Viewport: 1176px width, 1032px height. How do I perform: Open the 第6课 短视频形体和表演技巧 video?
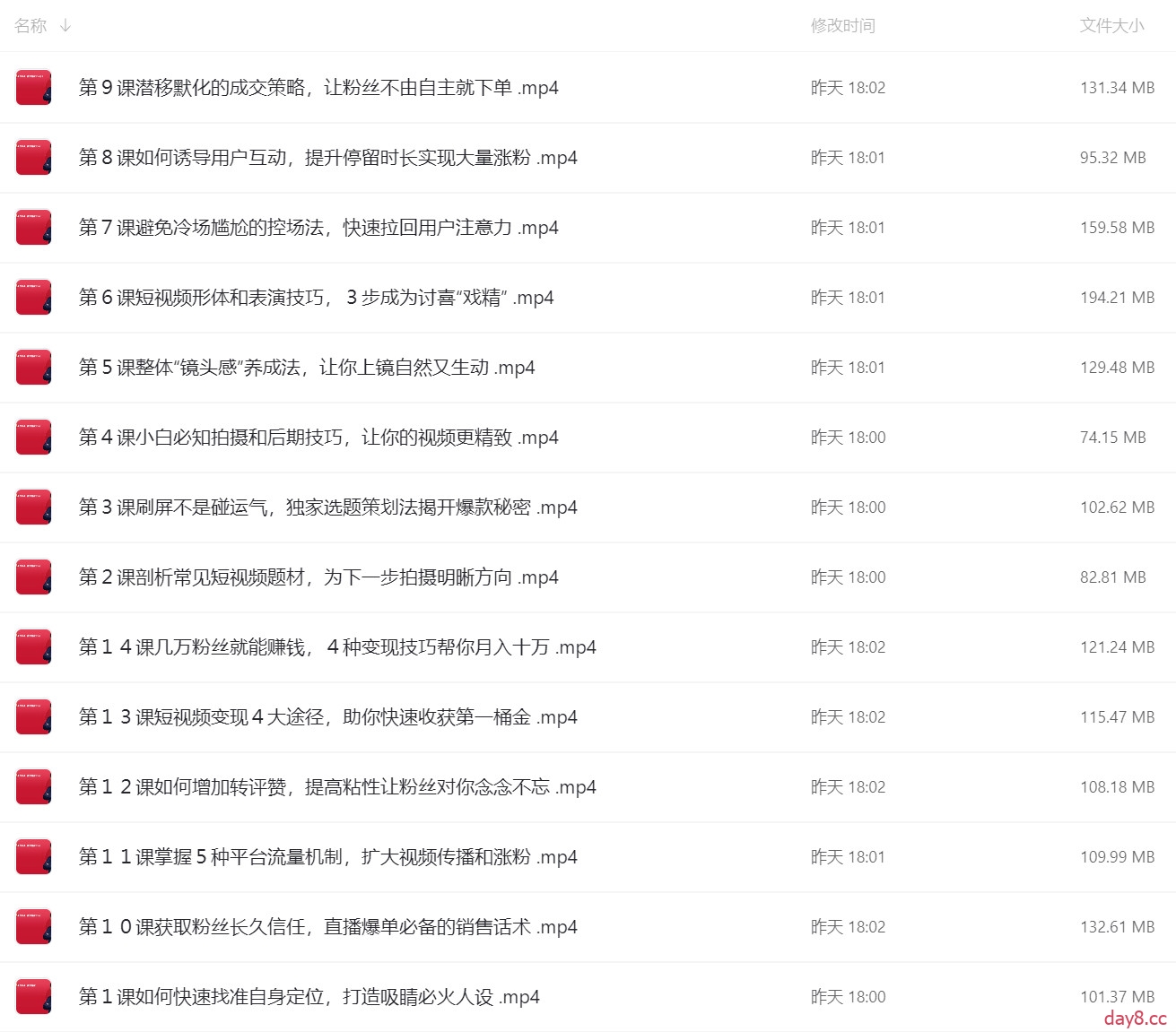coord(316,298)
